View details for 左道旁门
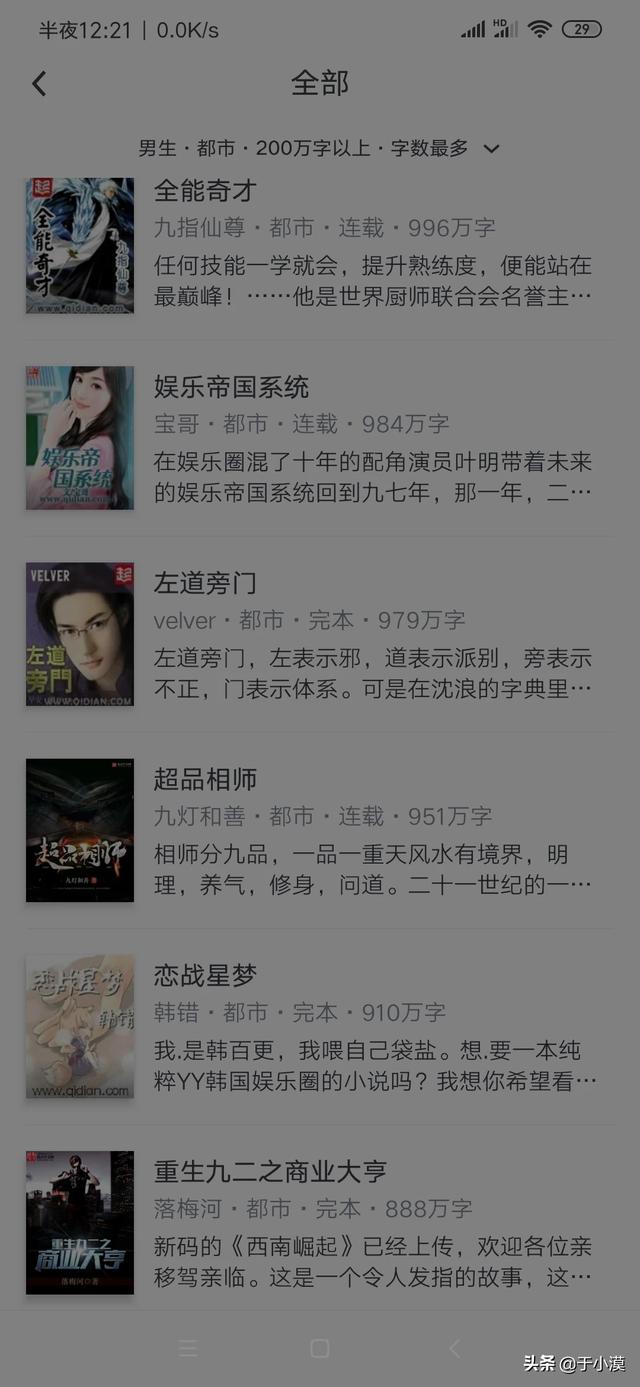The width and height of the screenshot is (640, 1387). (x=205, y=582)
